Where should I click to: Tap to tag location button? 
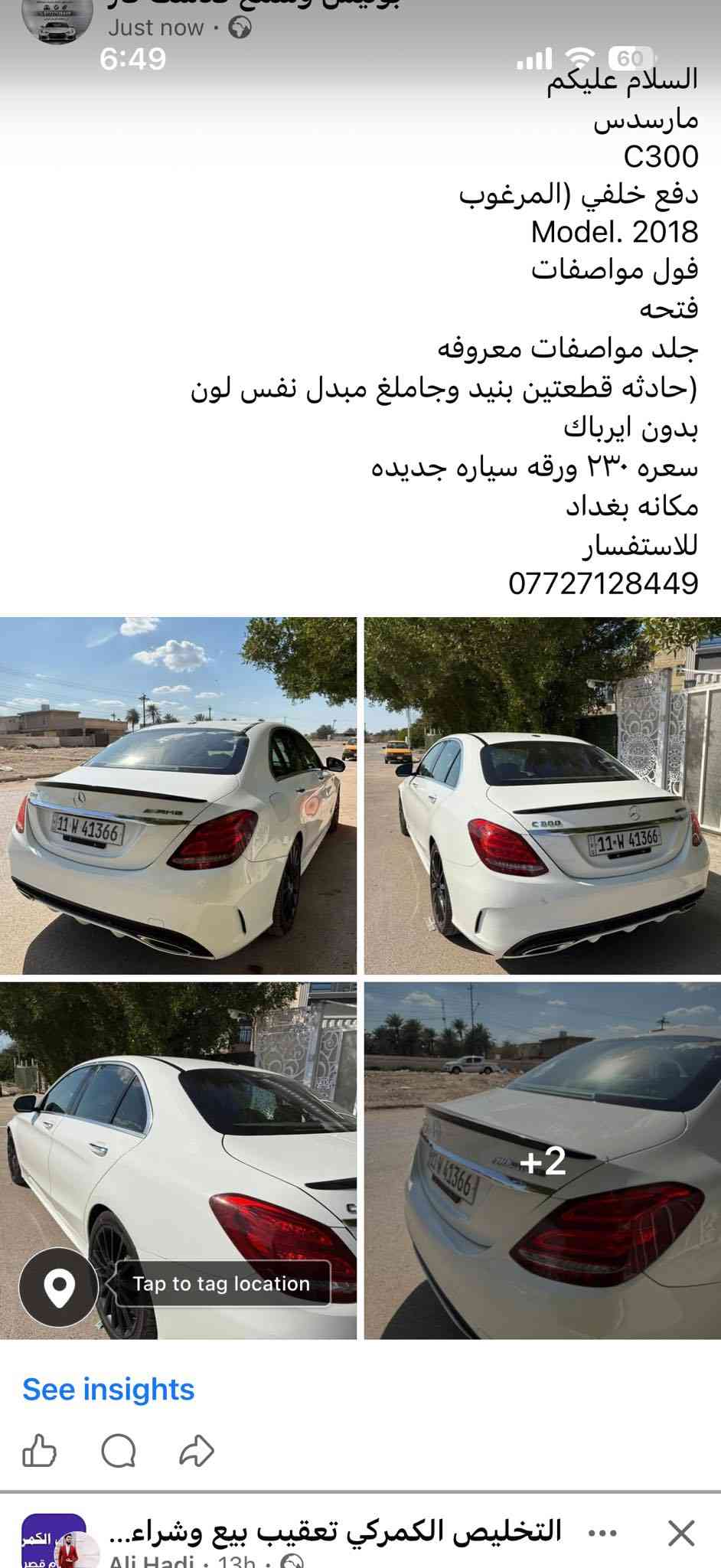(x=221, y=1284)
